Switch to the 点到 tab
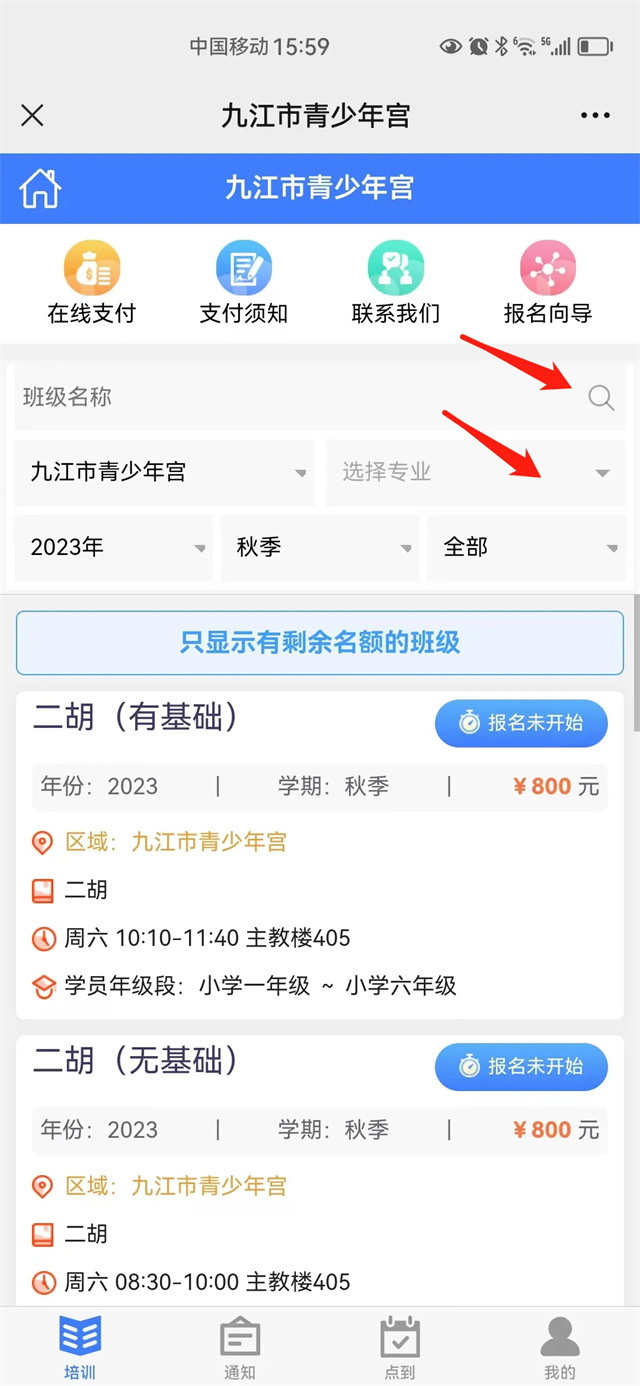The height and width of the screenshot is (1386, 640). (400, 1346)
